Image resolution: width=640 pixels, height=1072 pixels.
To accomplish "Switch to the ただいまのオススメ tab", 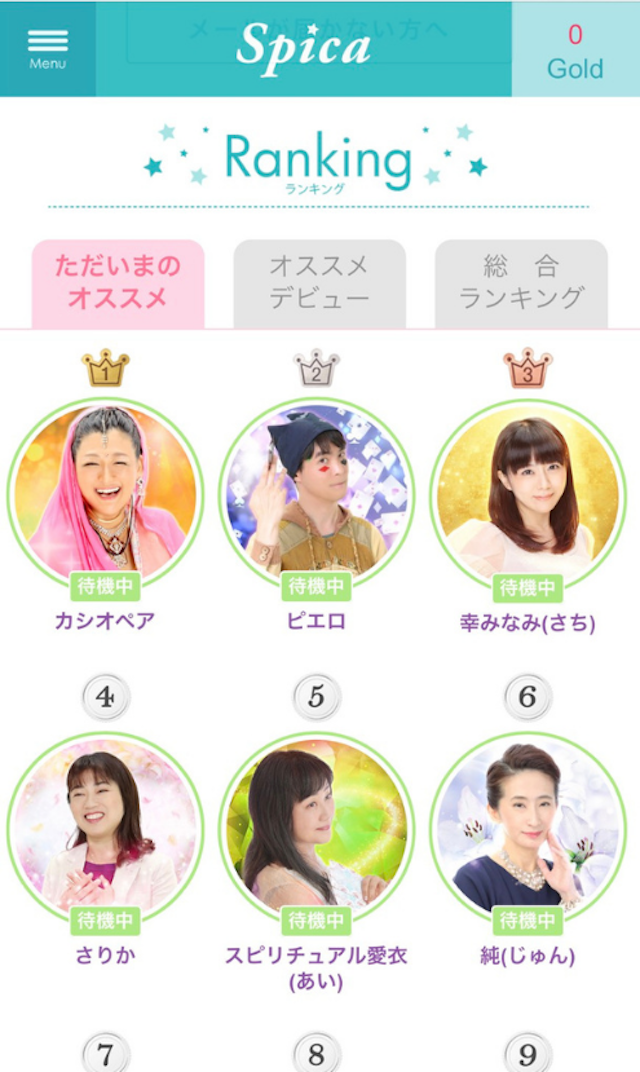I will point(118,282).
